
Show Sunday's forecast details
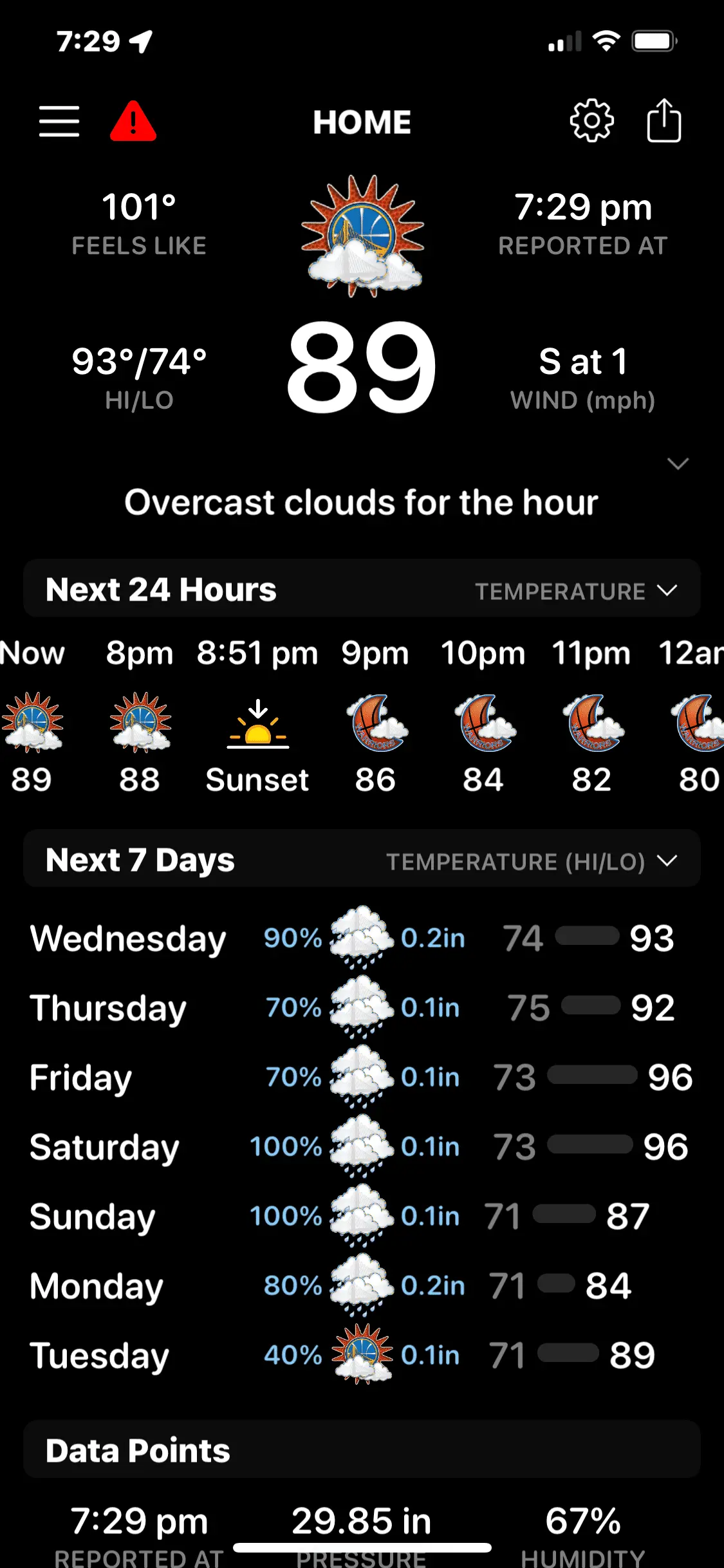[362, 1216]
